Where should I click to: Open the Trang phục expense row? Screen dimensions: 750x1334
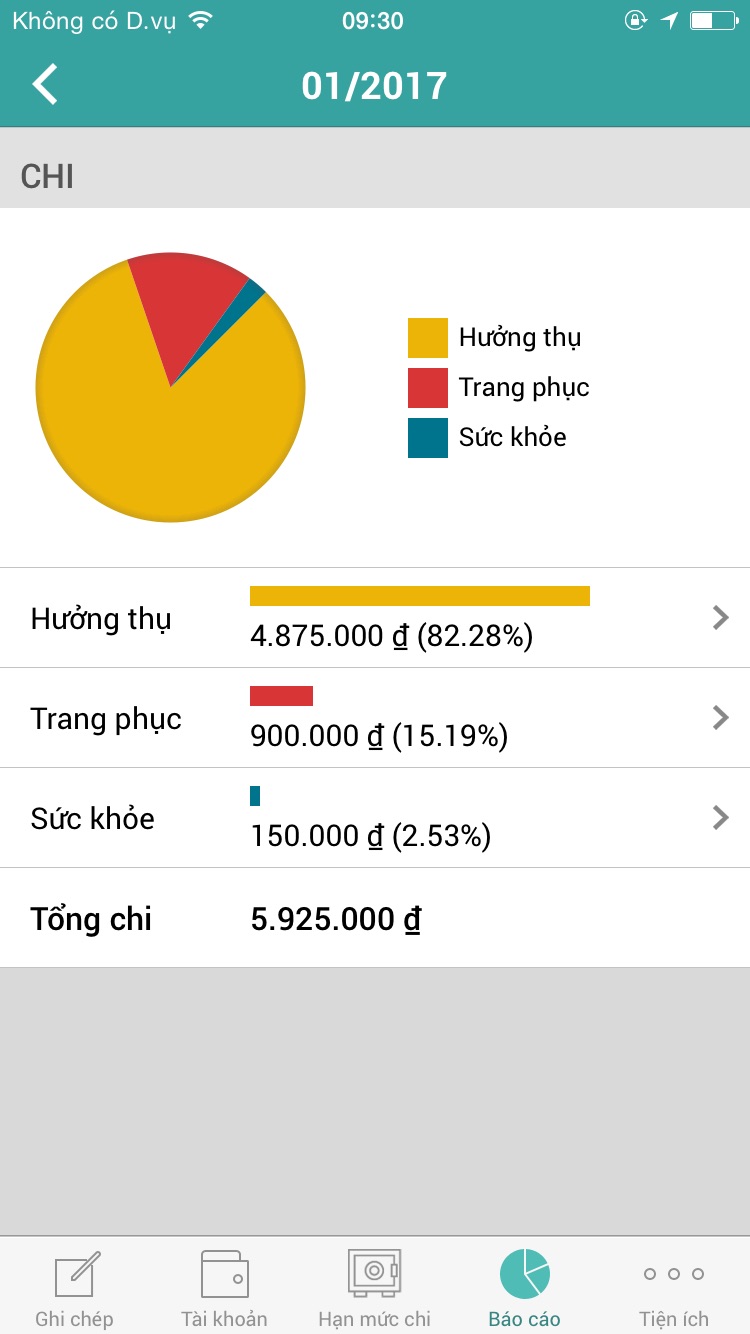coord(375,718)
